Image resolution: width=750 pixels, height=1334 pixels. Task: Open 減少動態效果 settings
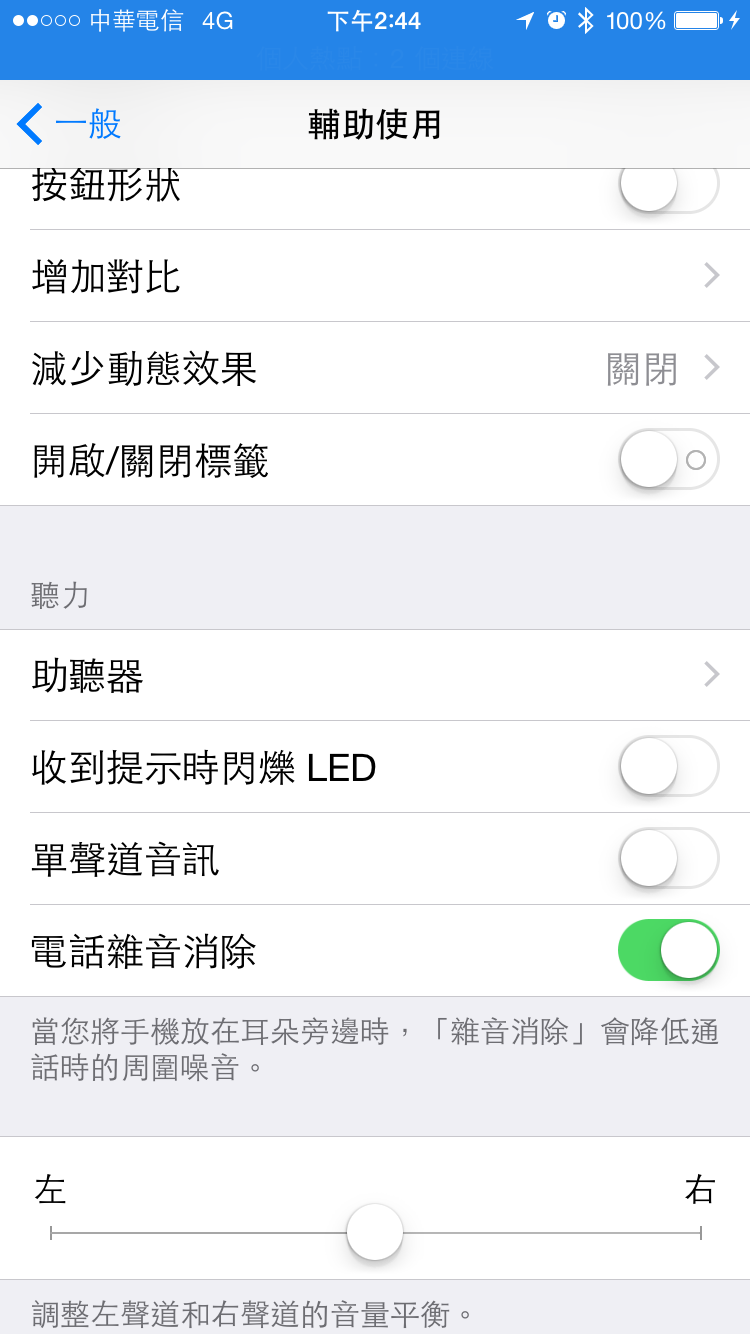(375, 368)
